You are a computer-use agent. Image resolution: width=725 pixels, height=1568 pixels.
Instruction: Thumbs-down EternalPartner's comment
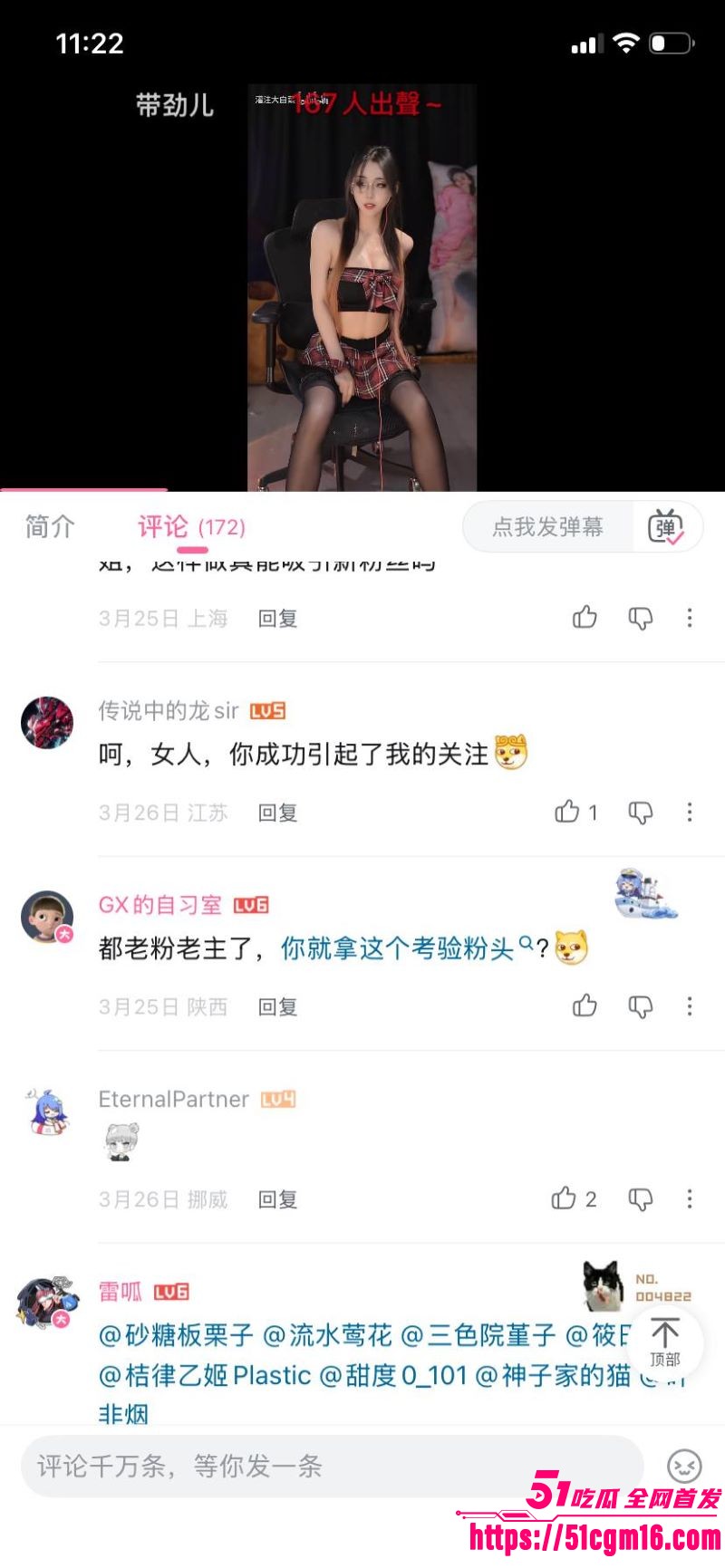641,1199
